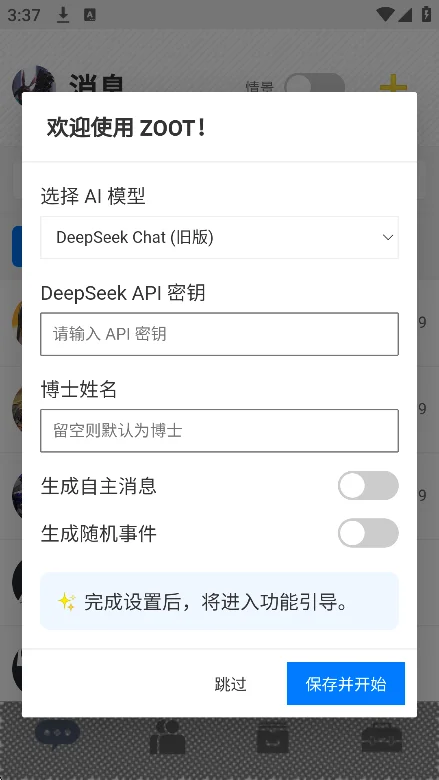
Task: Expand the AI model dropdown
Action: coord(219,237)
